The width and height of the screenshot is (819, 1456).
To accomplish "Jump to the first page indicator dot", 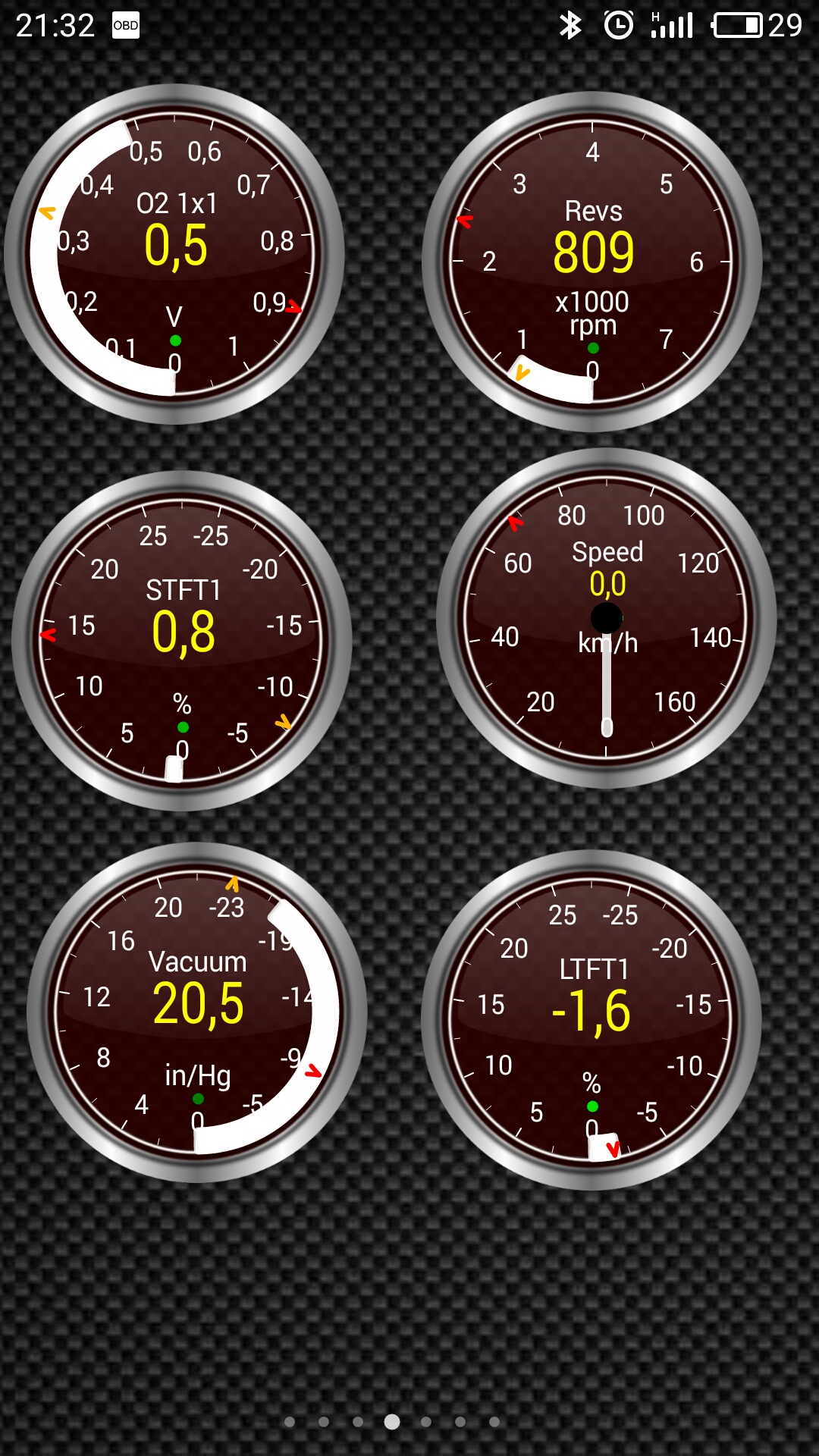I will (x=290, y=1422).
